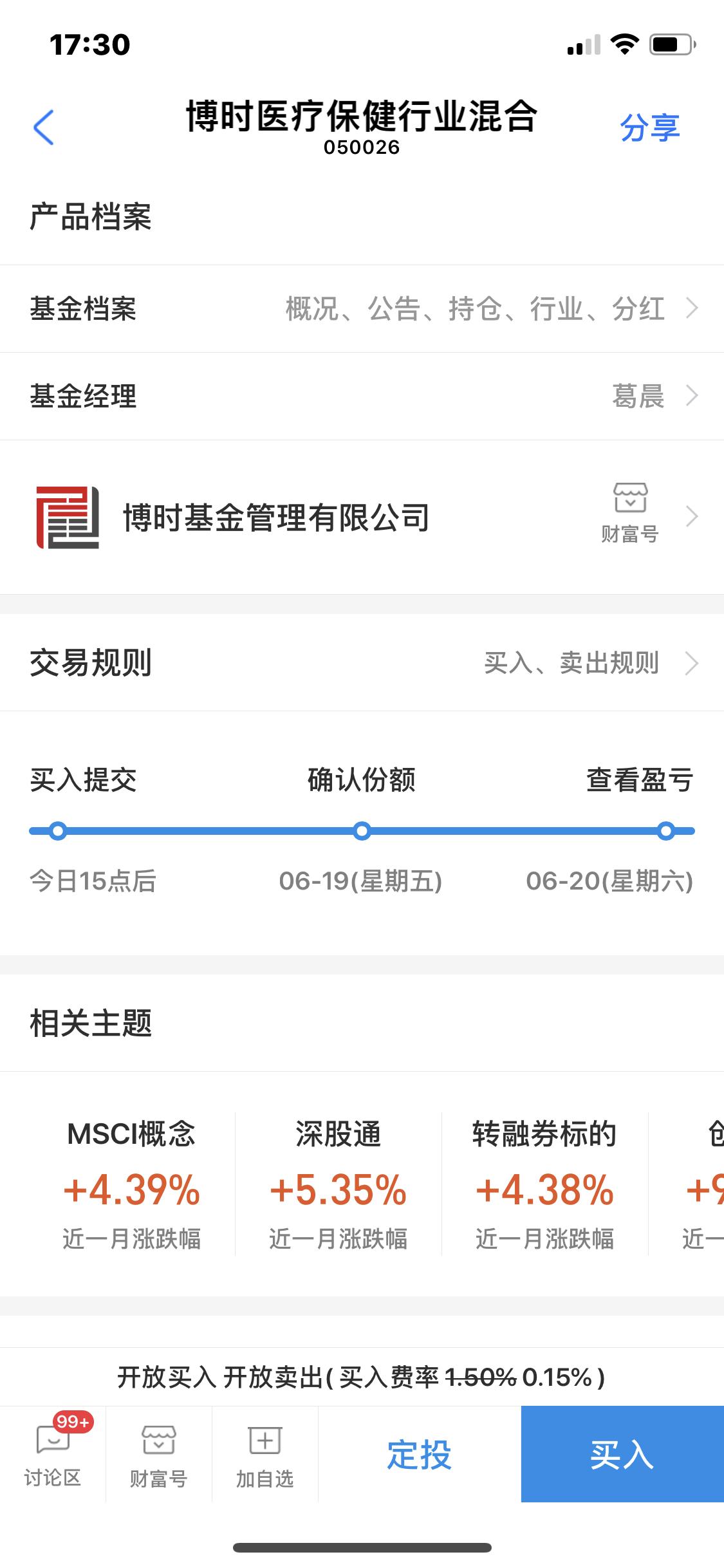
Task: Tap the battery indicator in the status bar
Action: click(x=669, y=44)
